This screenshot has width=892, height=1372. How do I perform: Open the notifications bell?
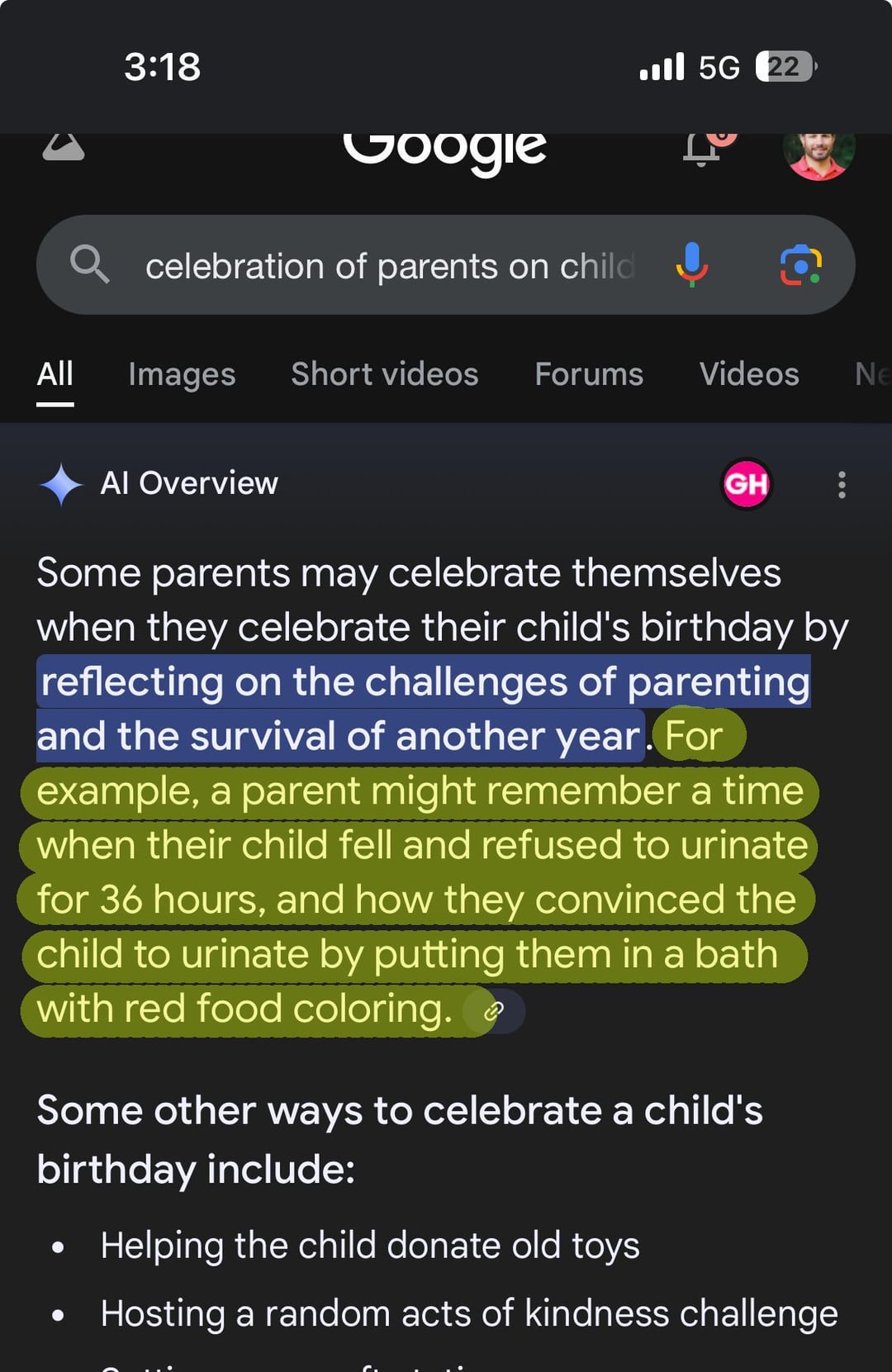point(702,150)
